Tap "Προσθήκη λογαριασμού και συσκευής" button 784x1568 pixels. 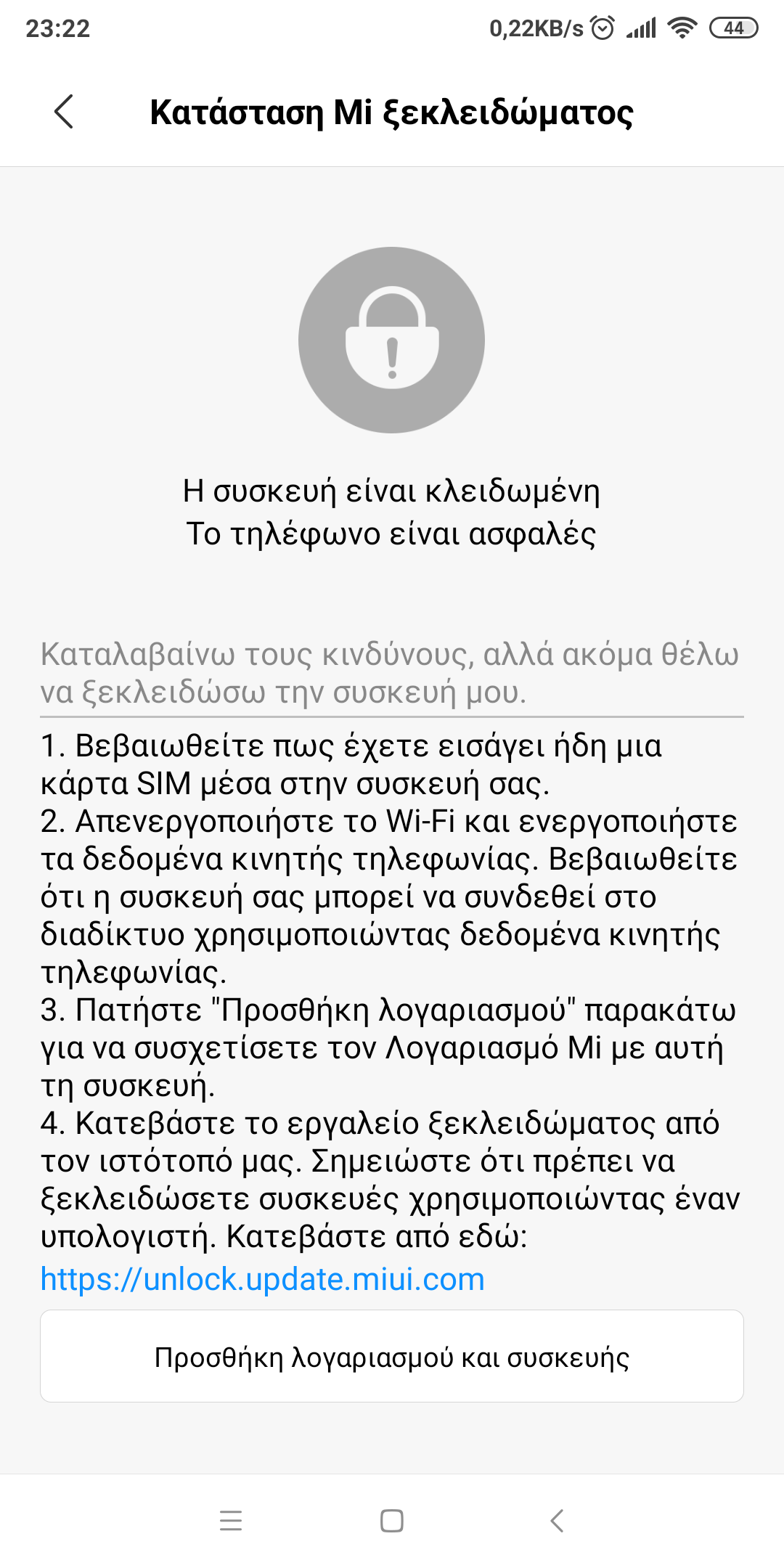tap(392, 1356)
